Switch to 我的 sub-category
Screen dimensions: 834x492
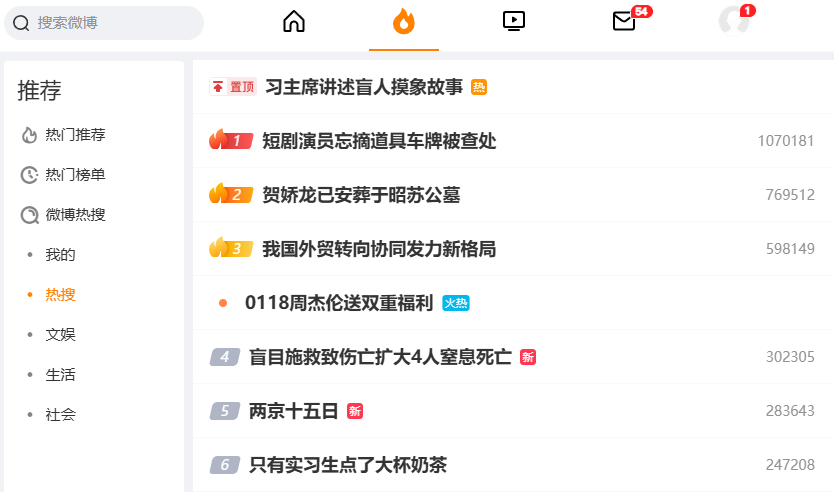pos(60,255)
